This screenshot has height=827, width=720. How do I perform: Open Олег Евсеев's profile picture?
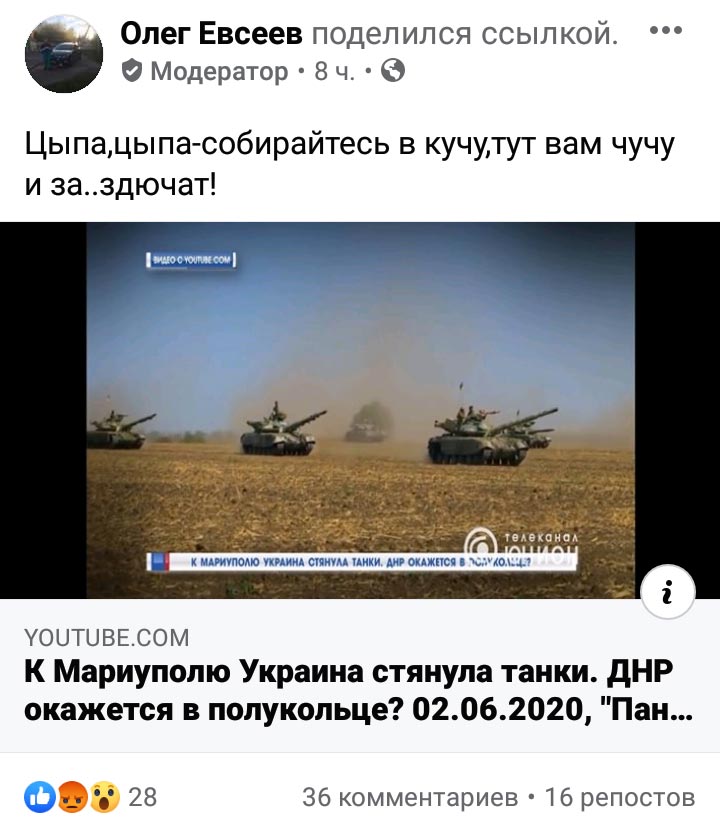[63, 53]
